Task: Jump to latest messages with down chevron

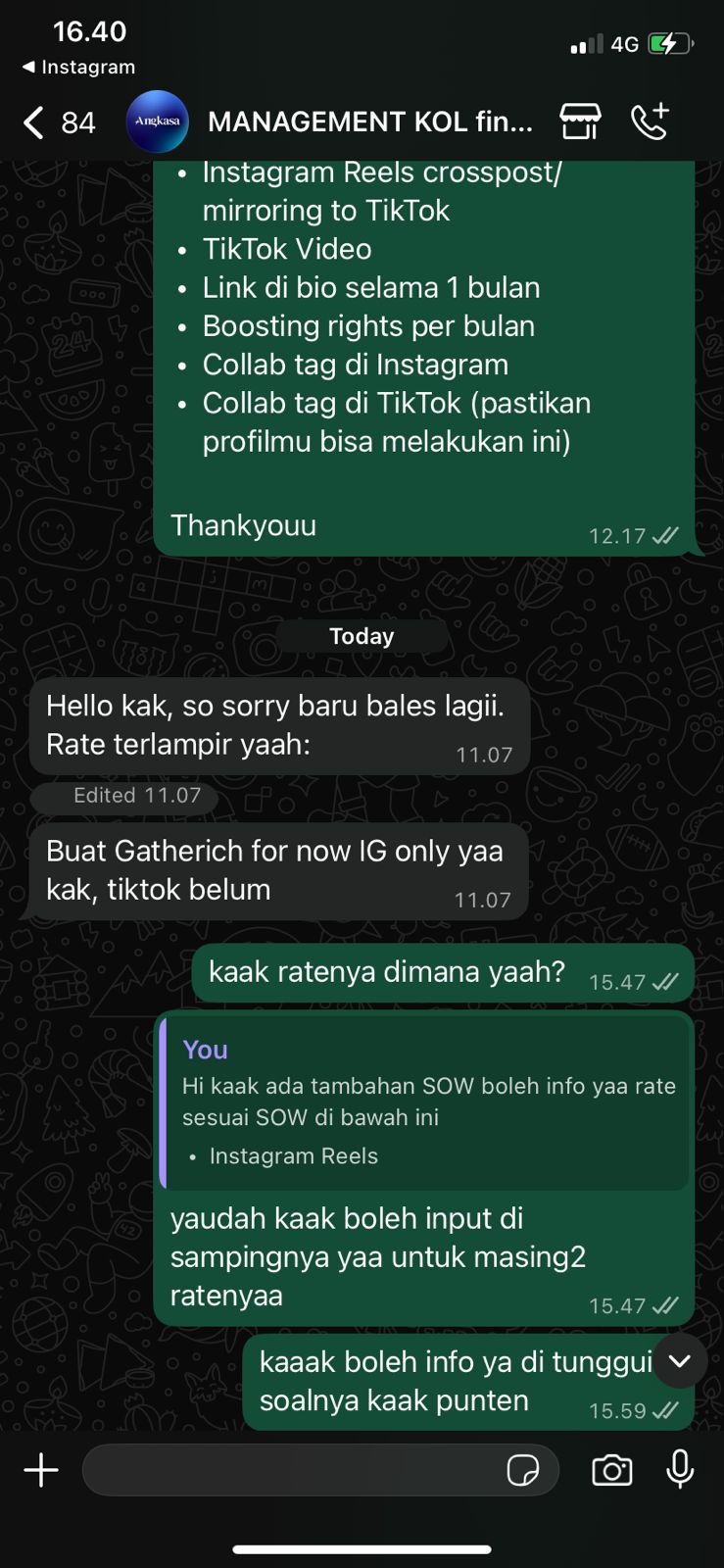Action: [680, 1360]
